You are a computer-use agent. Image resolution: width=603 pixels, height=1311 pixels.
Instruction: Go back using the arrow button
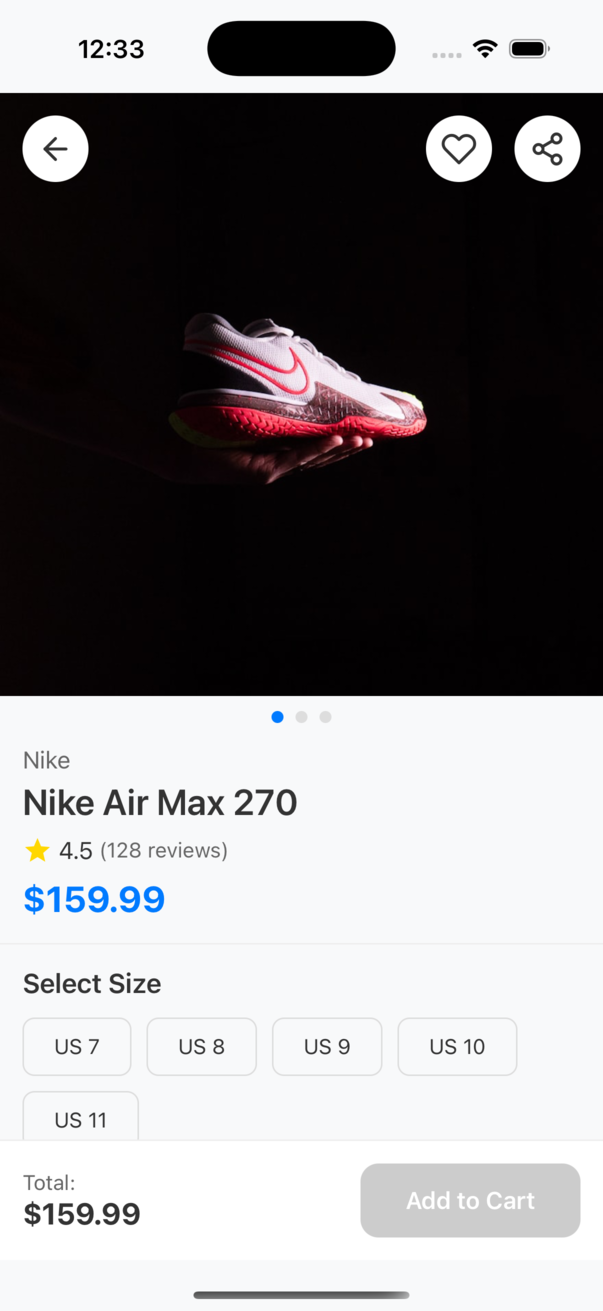coord(56,149)
